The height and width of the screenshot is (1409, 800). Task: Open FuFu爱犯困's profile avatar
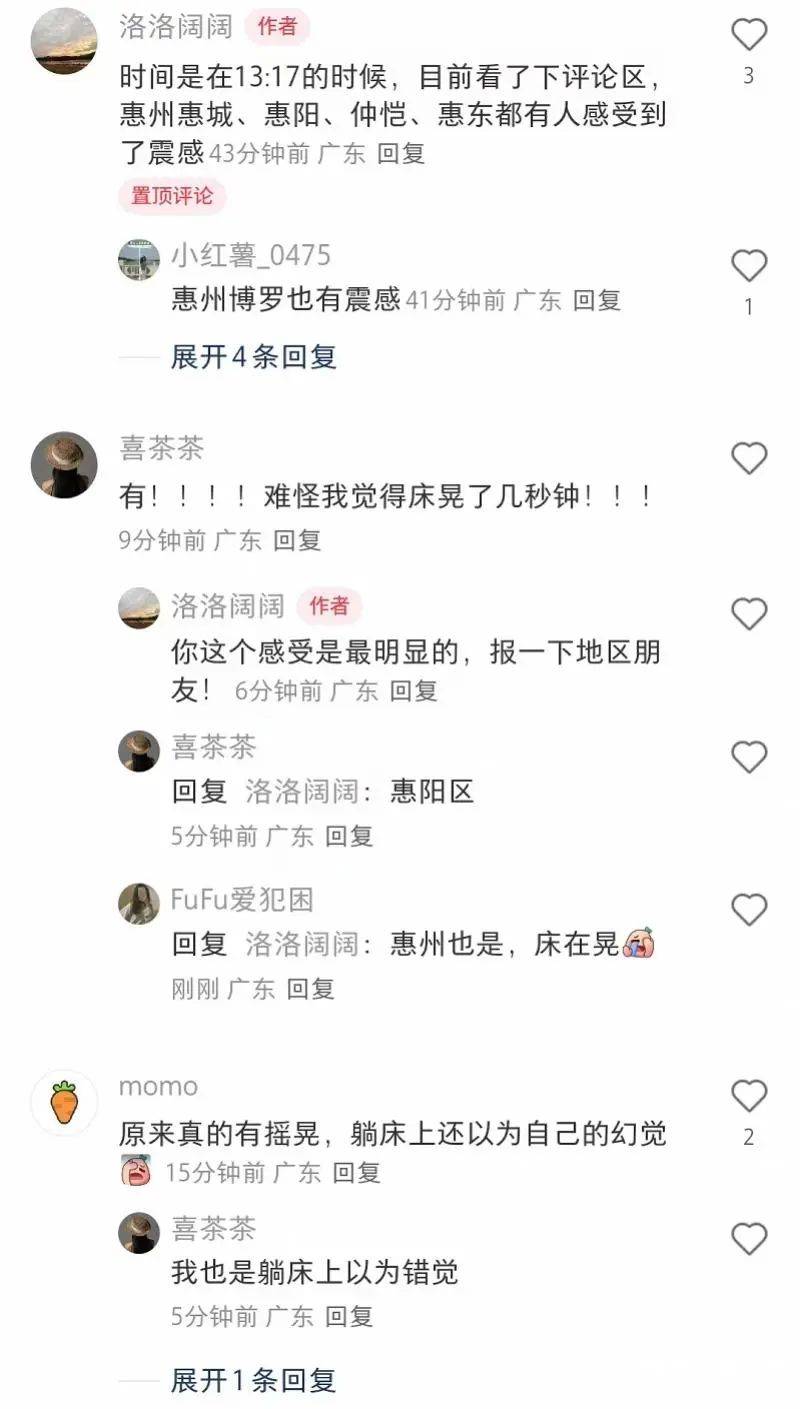pos(139,904)
